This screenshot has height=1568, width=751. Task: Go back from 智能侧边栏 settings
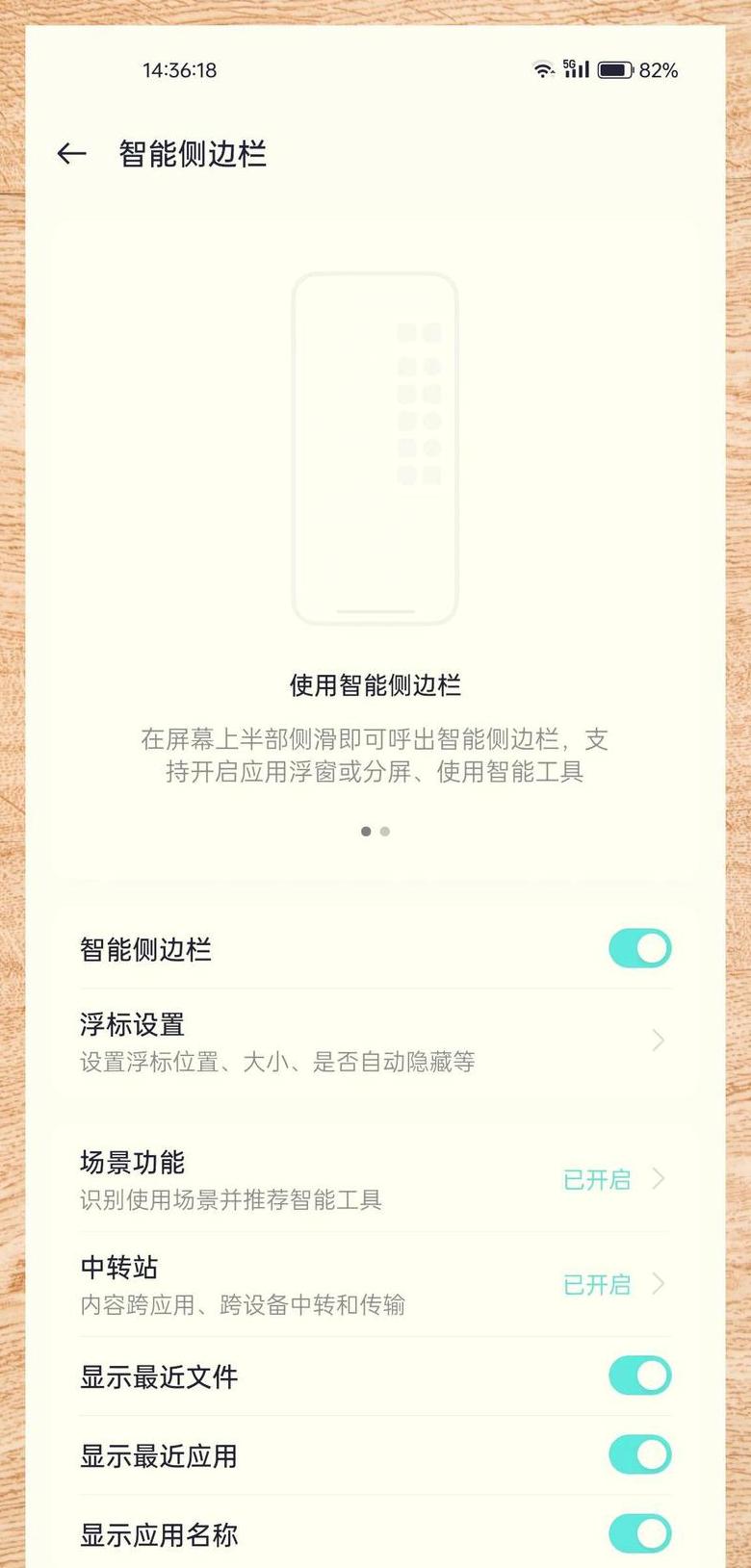71,154
